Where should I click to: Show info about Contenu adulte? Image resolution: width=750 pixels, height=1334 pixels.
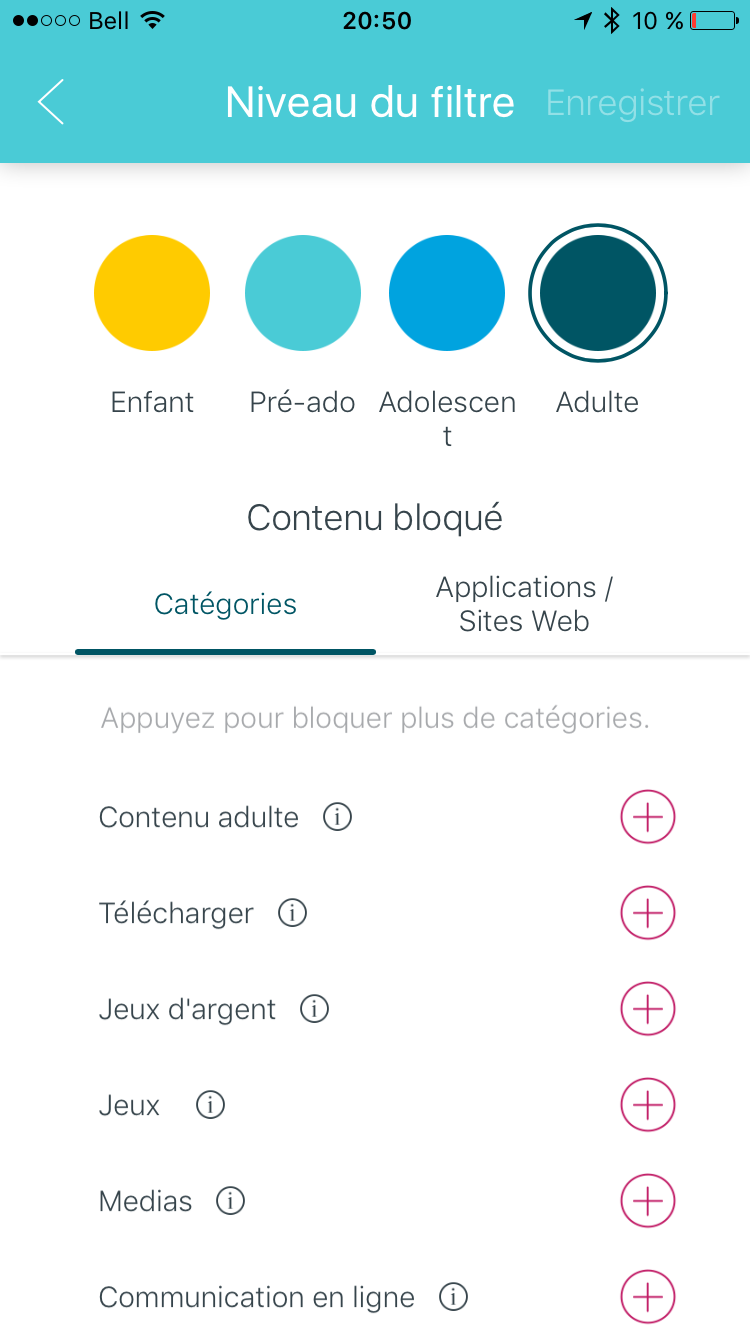[338, 818]
